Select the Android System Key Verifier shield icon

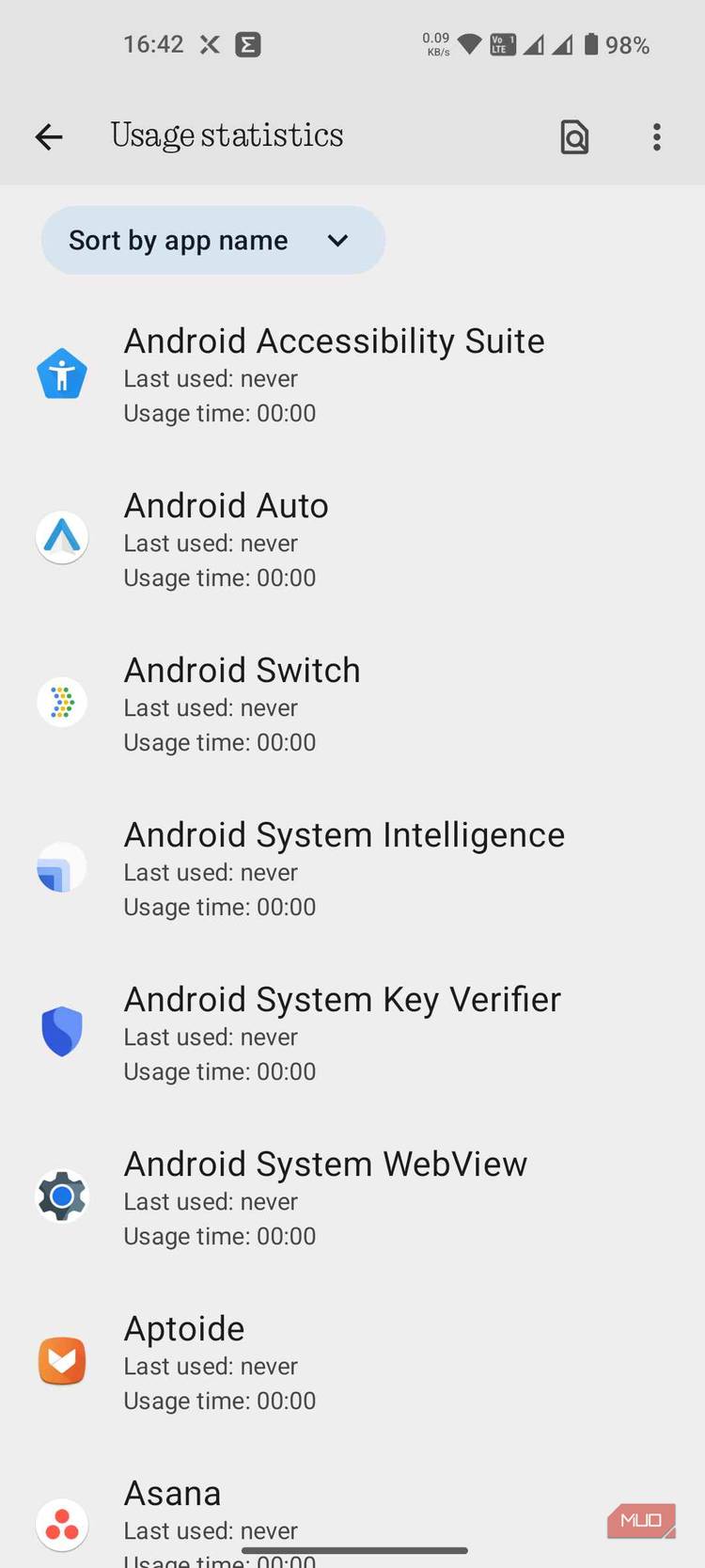[x=61, y=1031]
